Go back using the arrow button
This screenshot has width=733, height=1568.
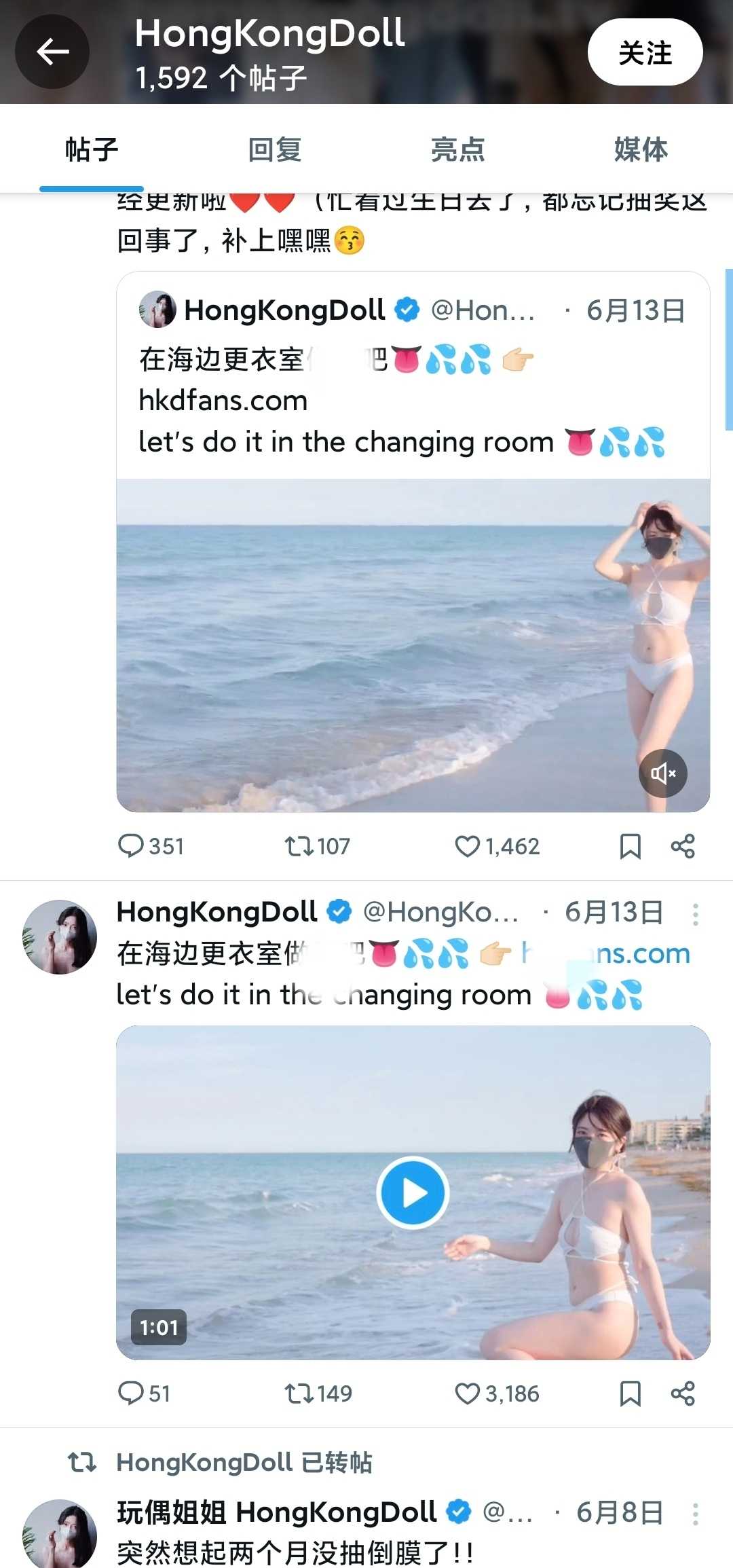coord(52,52)
